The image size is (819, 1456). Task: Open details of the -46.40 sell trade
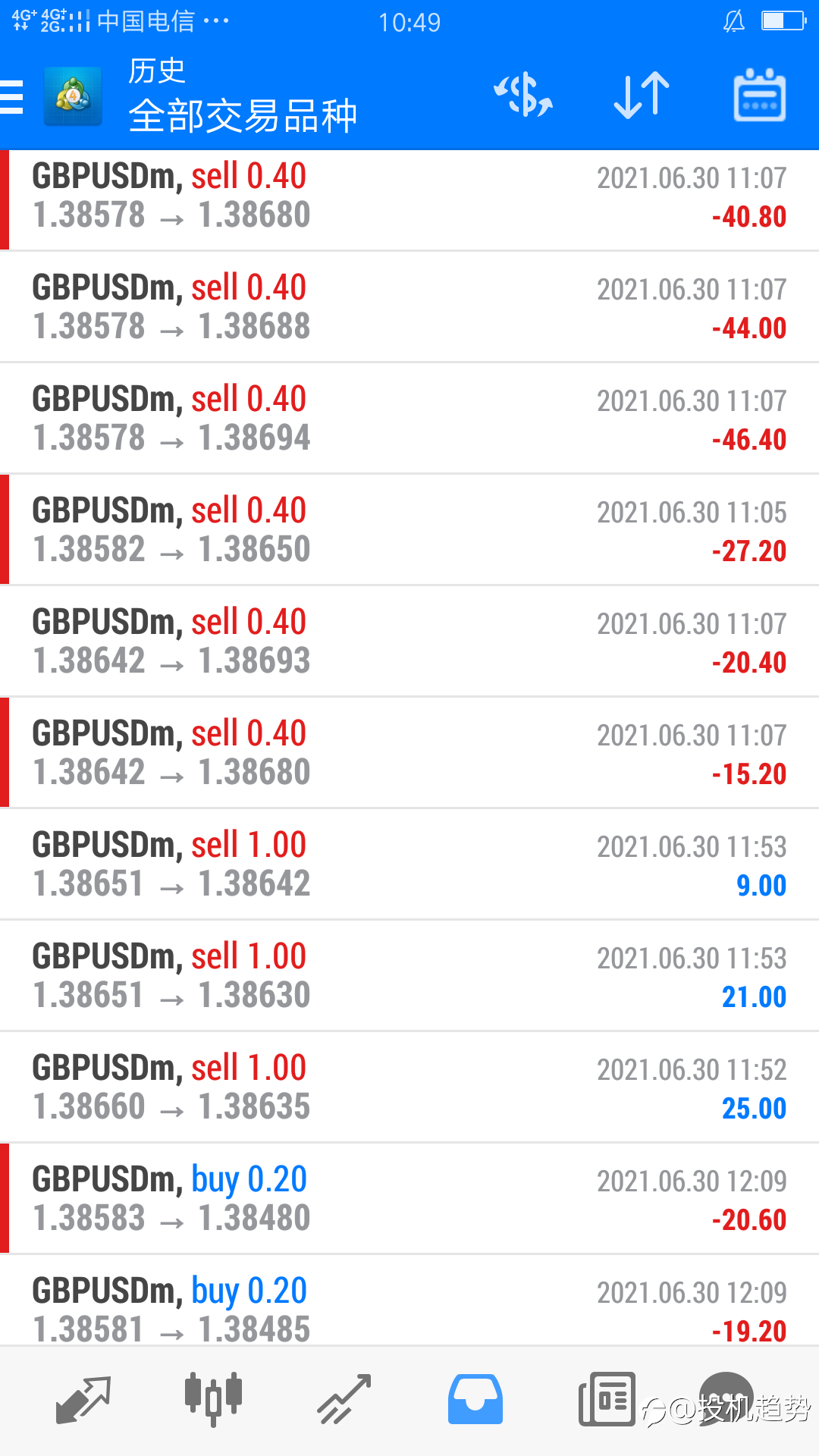(x=409, y=419)
